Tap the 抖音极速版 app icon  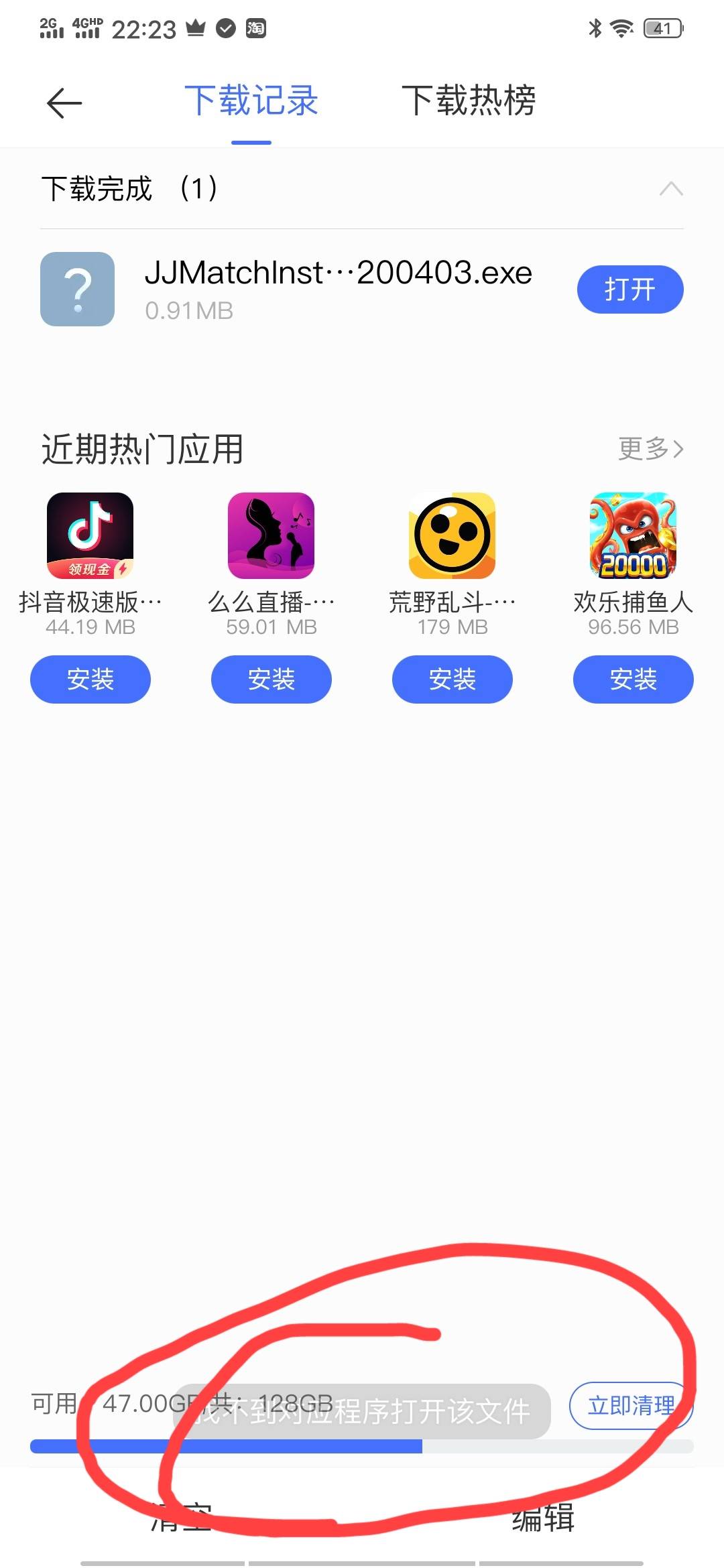(x=90, y=536)
